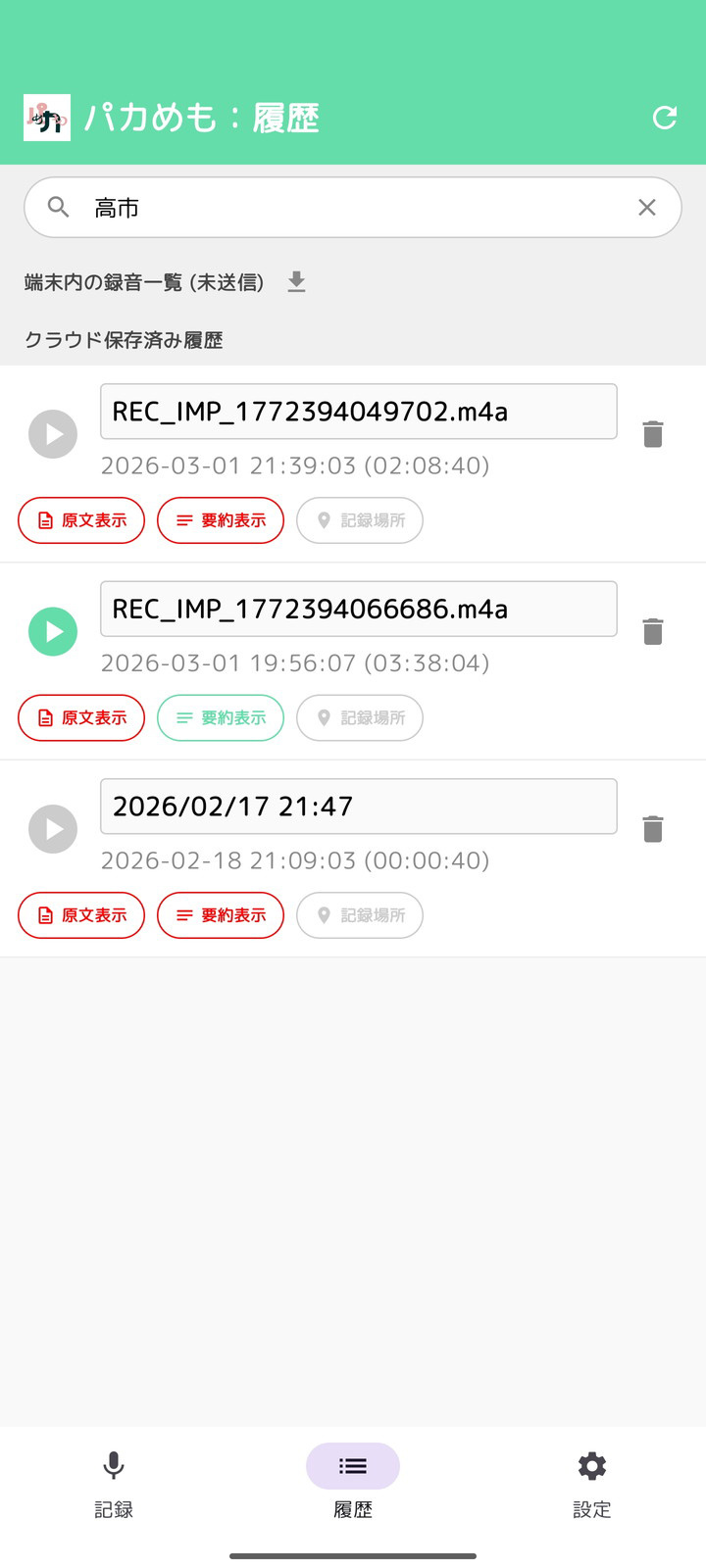Show 要約表示 for the 2026/02/17 21:47 recording
706x1568 pixels.
[x=221, y=915]
